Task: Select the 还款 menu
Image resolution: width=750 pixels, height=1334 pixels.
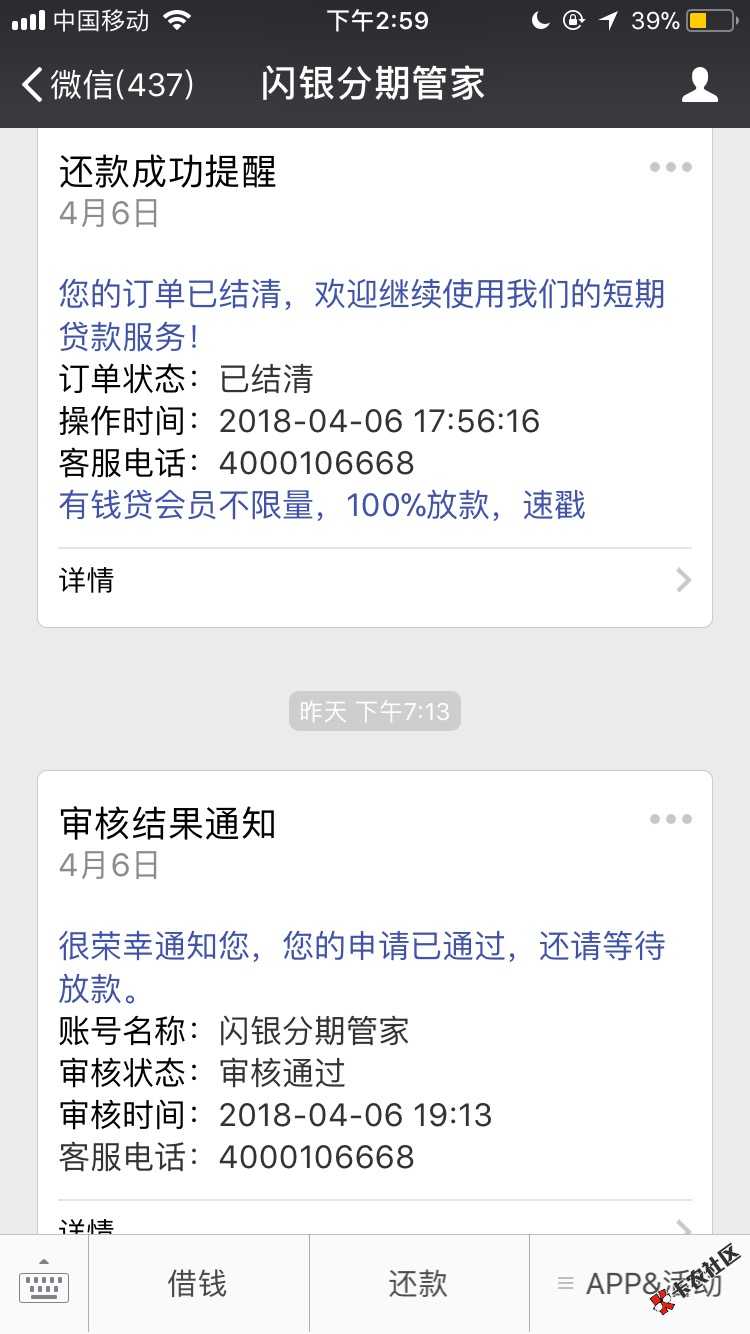Action: [418, 1284]
